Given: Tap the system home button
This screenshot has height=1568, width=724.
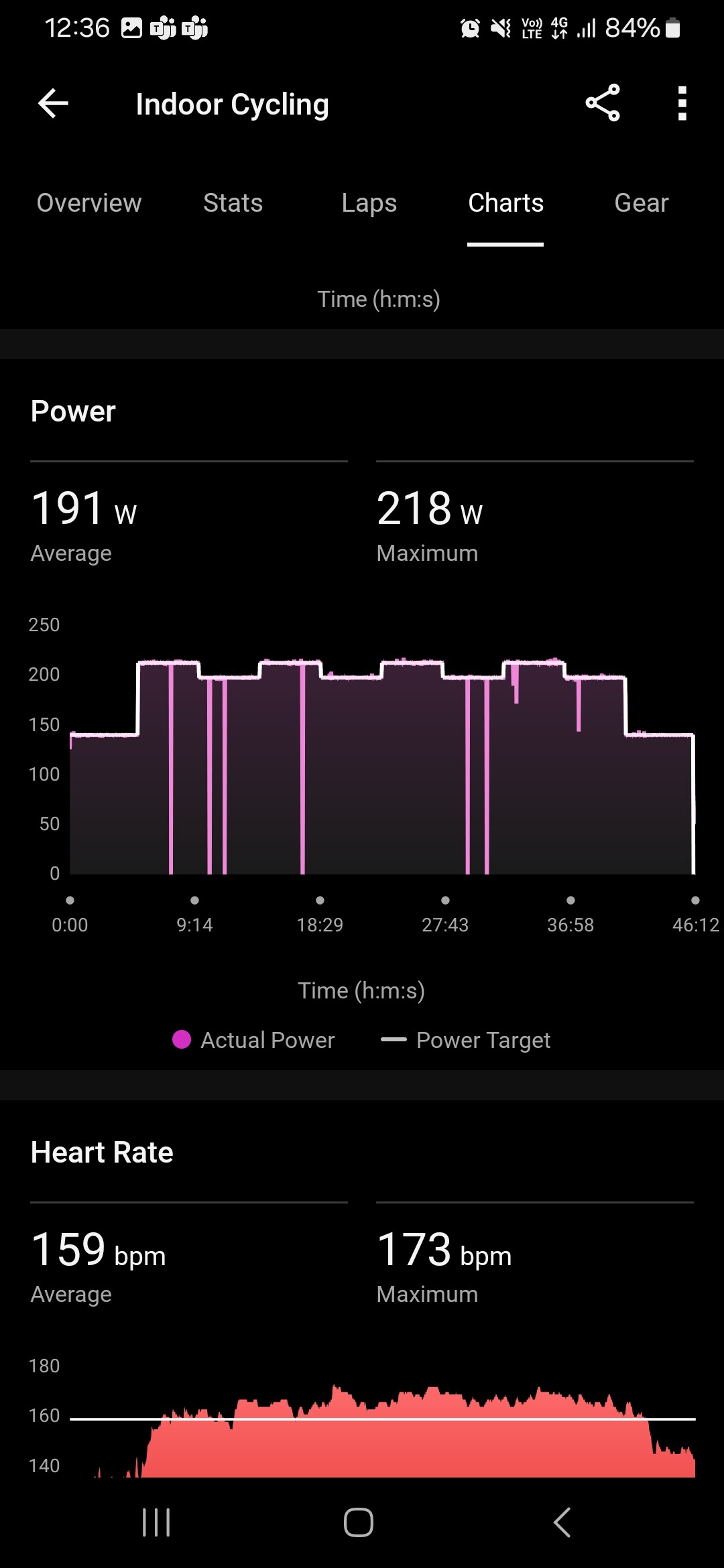Looking at the screenshot, I should click(359, 1522).
